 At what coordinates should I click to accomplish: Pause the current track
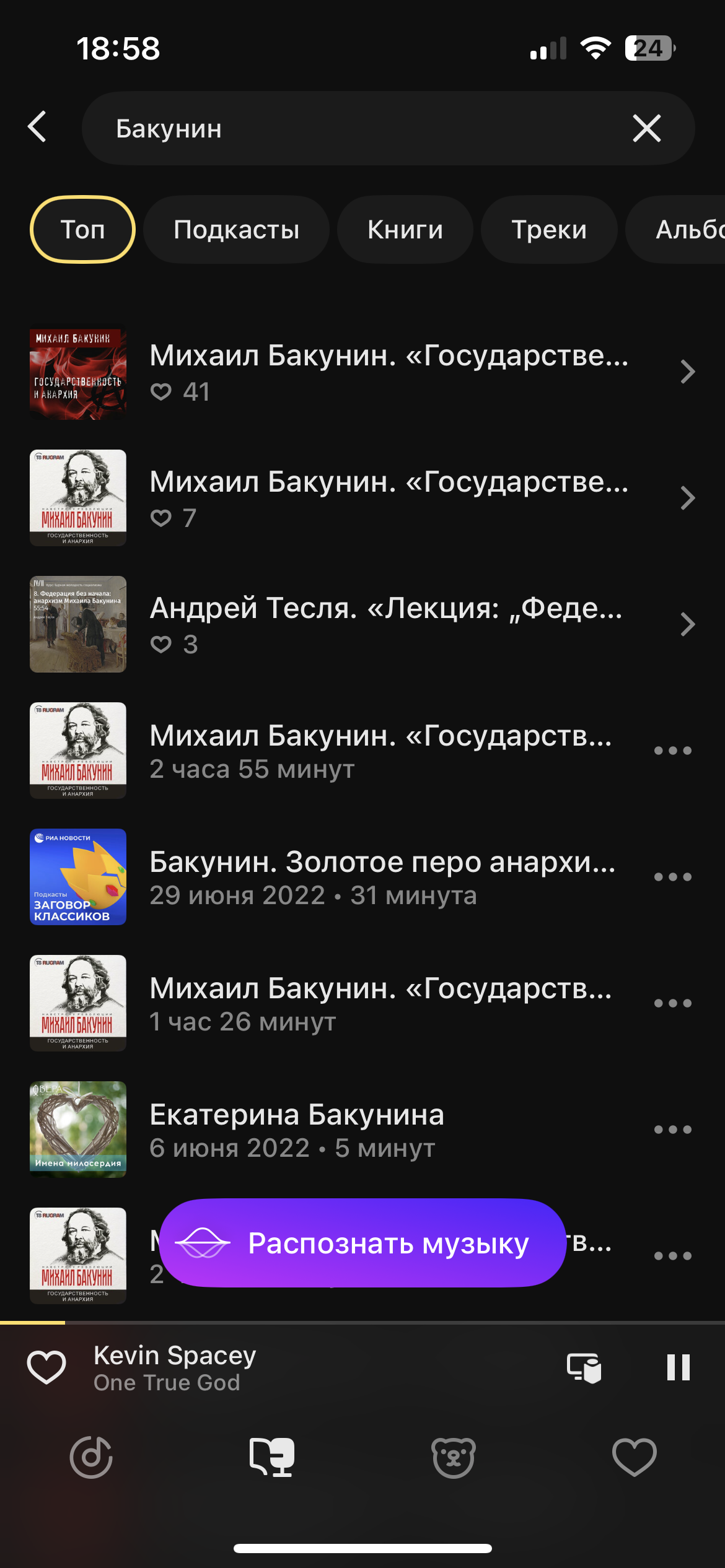pos(678,1367)
